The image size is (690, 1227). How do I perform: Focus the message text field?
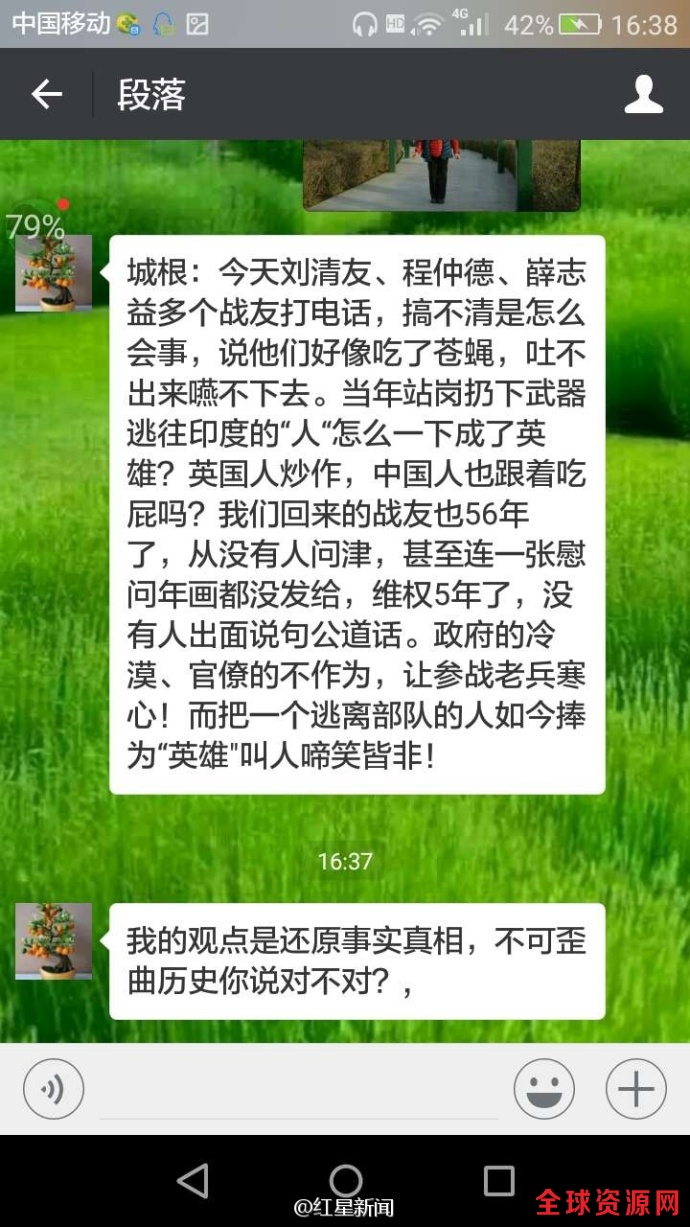point(298,1090)
